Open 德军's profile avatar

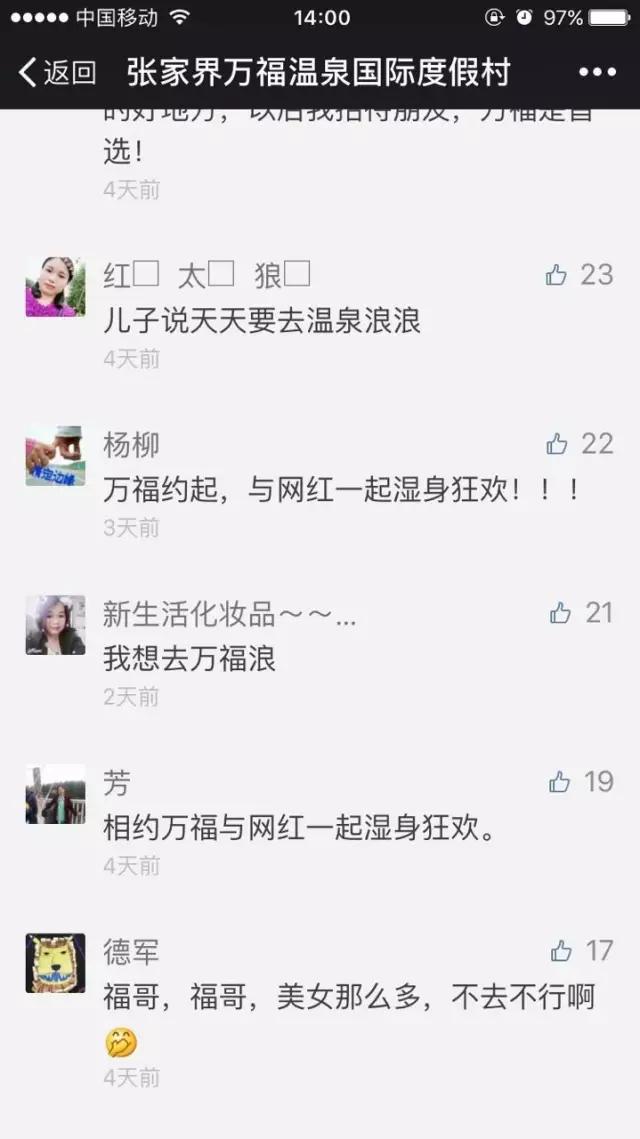pyautogui.click(x=55, y=963)
